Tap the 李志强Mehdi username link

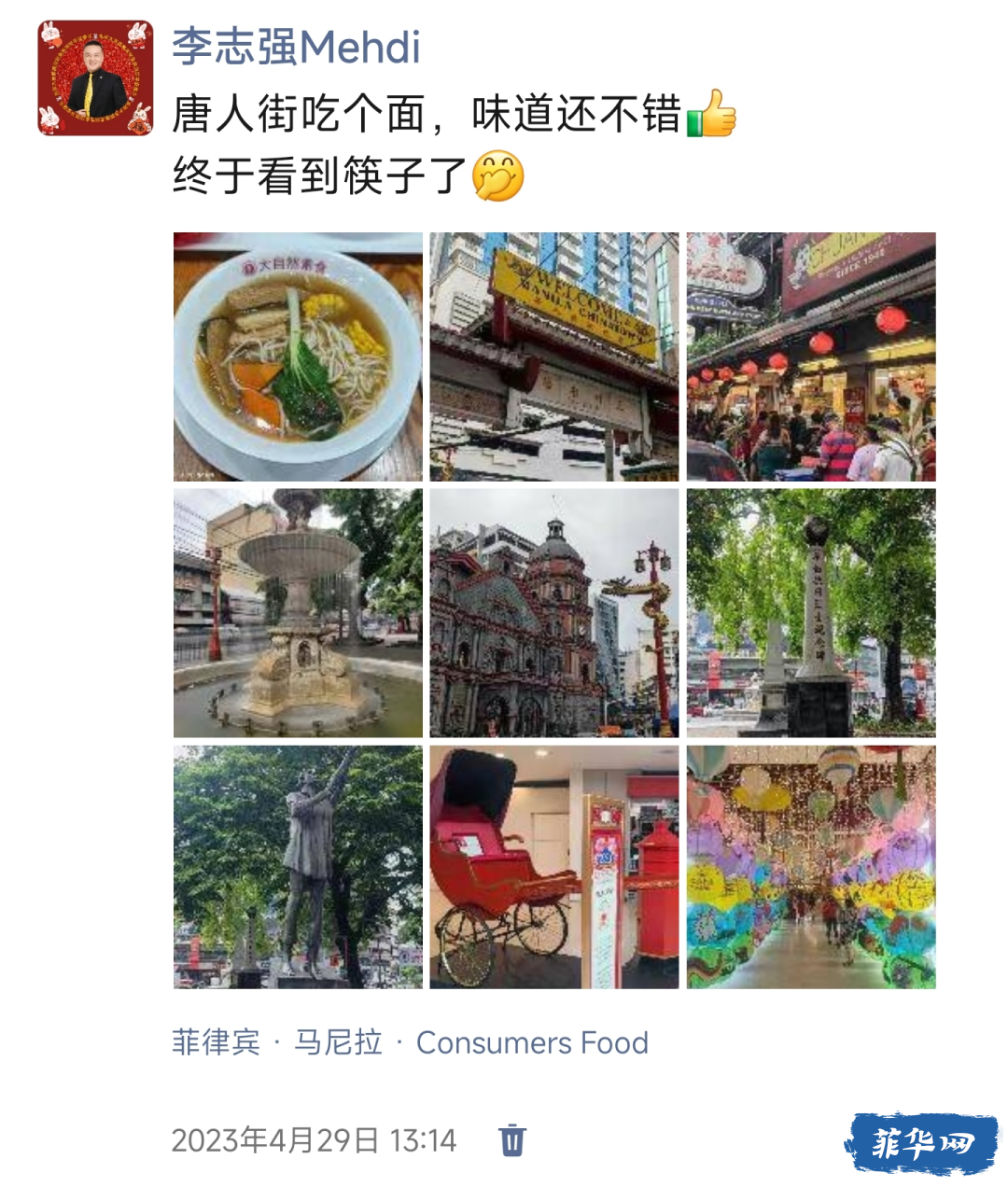point(296,48)
